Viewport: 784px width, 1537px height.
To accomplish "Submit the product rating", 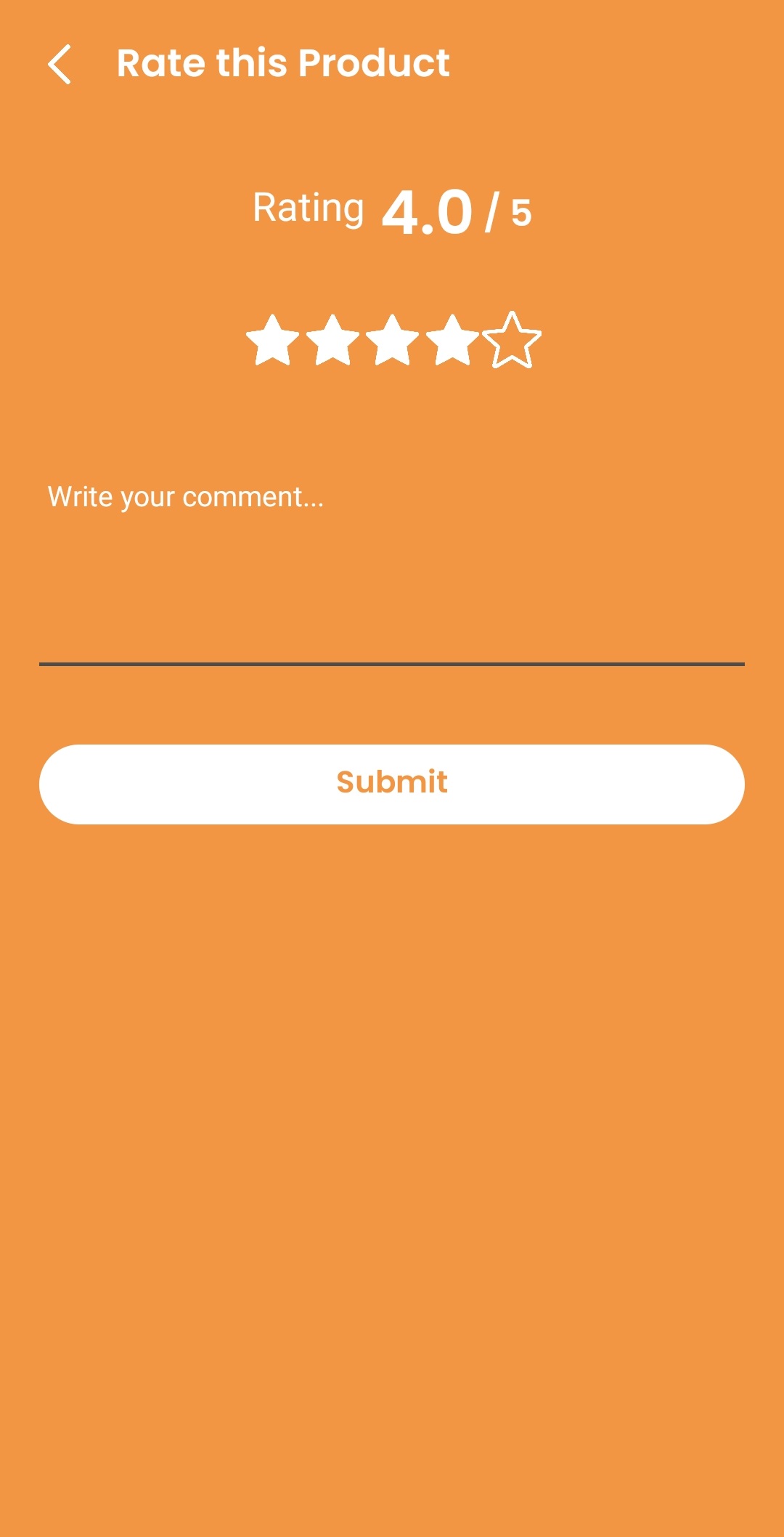I will click(x=392, y=784).
